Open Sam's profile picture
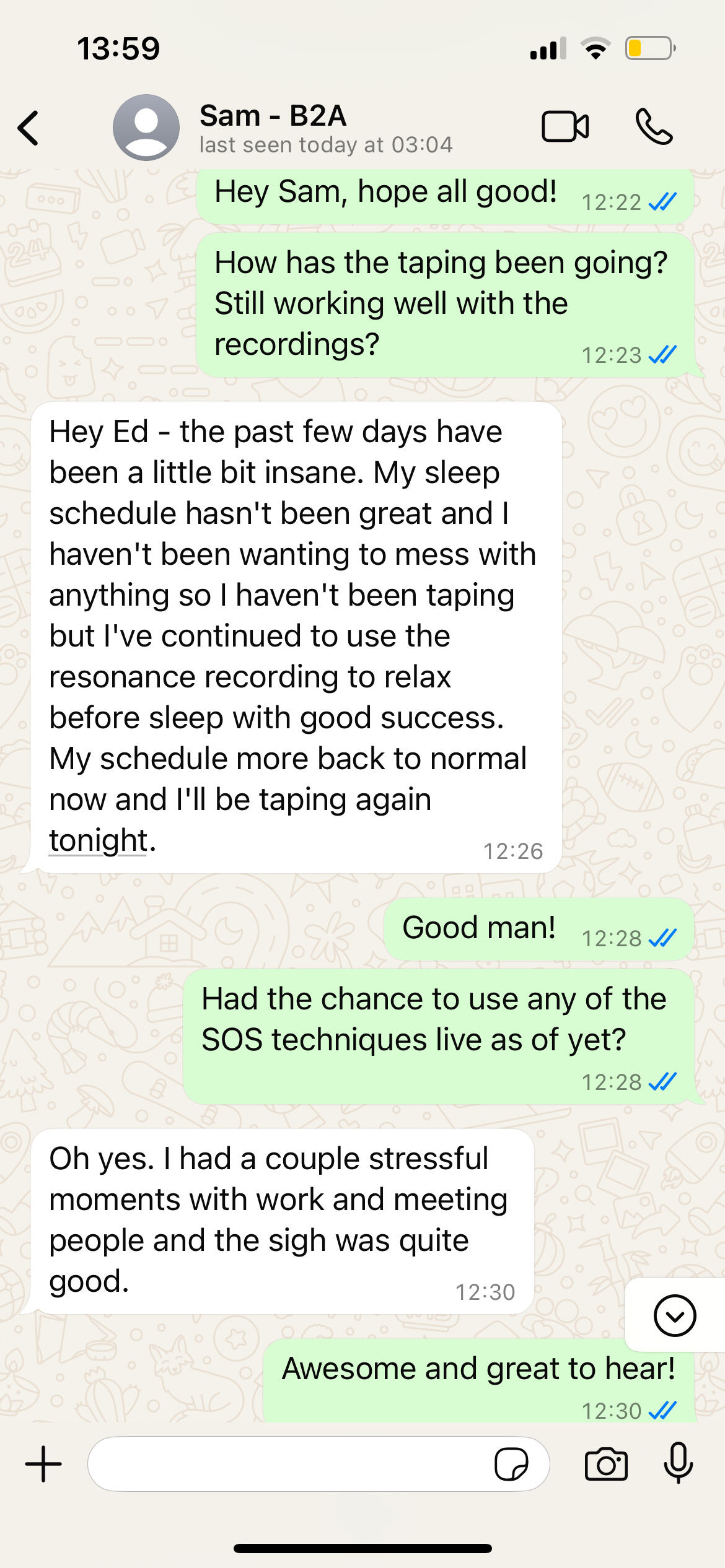Screen dimensions: 725x1568 146,128
